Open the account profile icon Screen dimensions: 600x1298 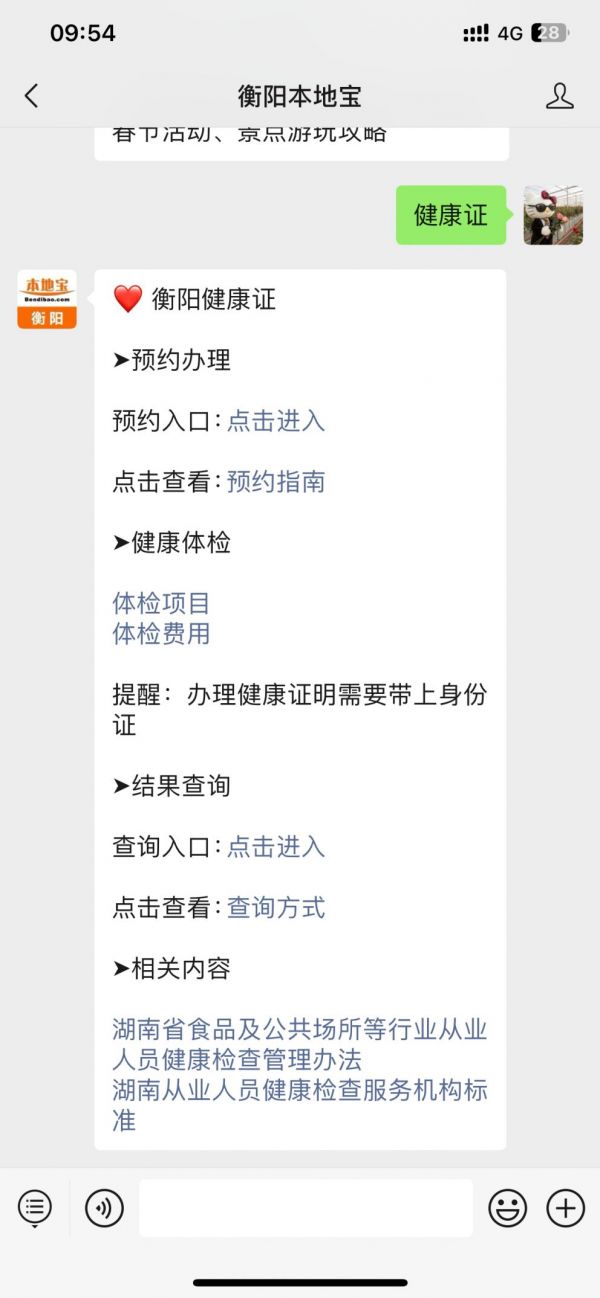(x=560, y=96)
